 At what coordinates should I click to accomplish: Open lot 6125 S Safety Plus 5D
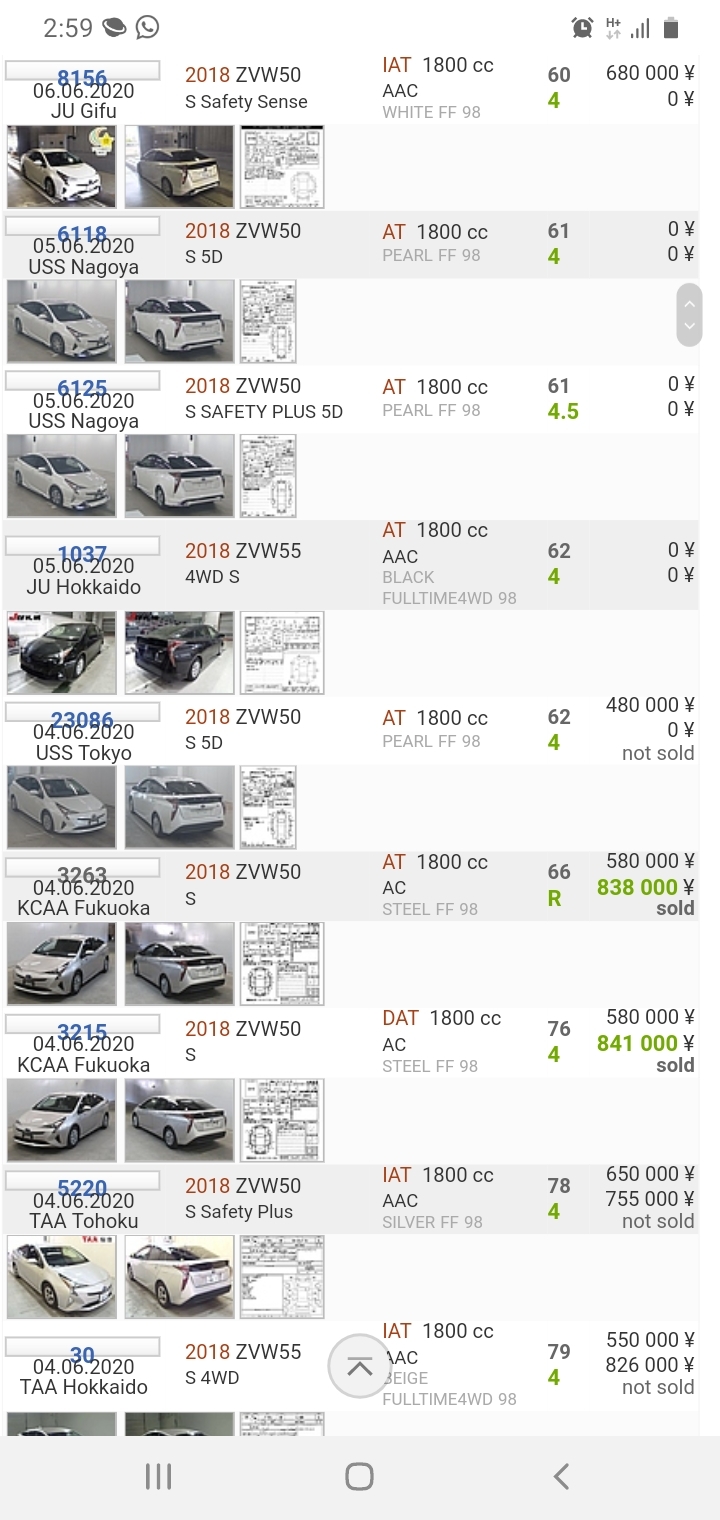click(x=82, y=389)
